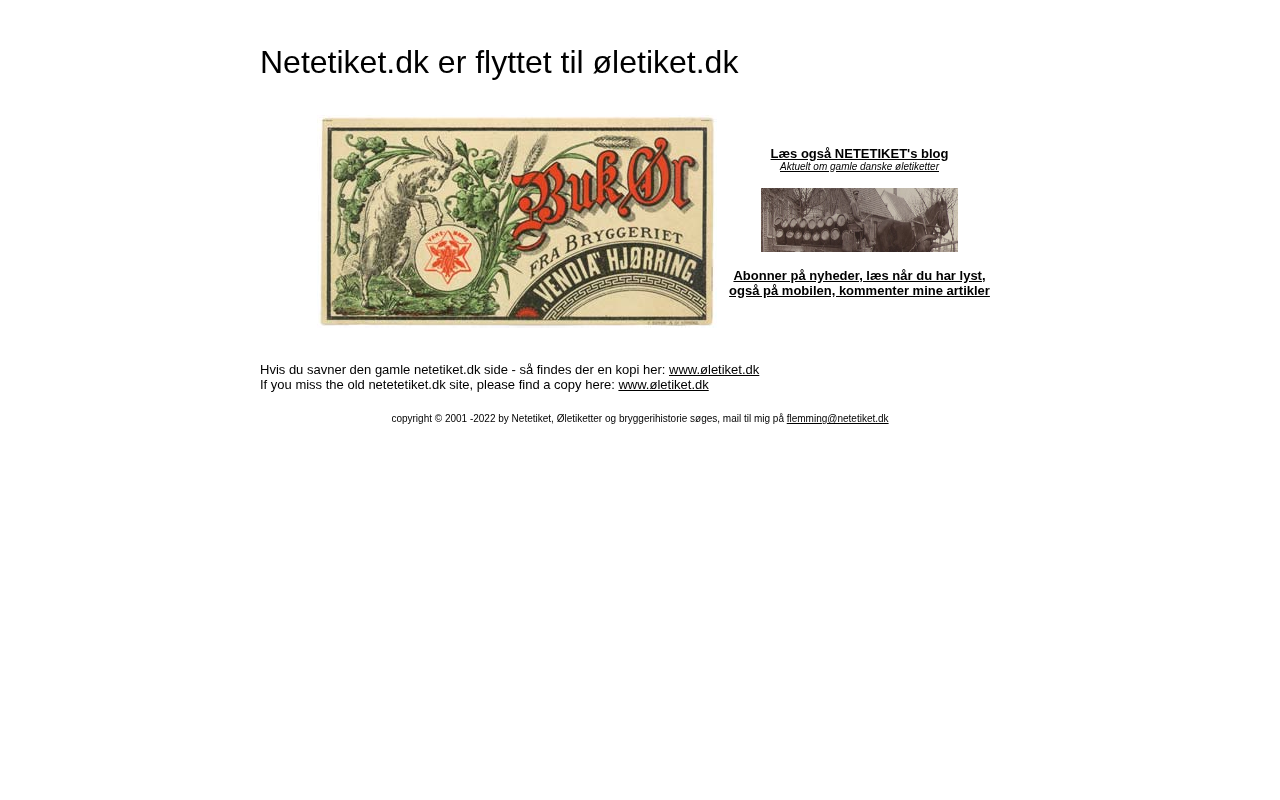This screenshot has width=1280, height=800.
Task: Email flemming@netetiket.dk via footer link
Action: (837, 419)
